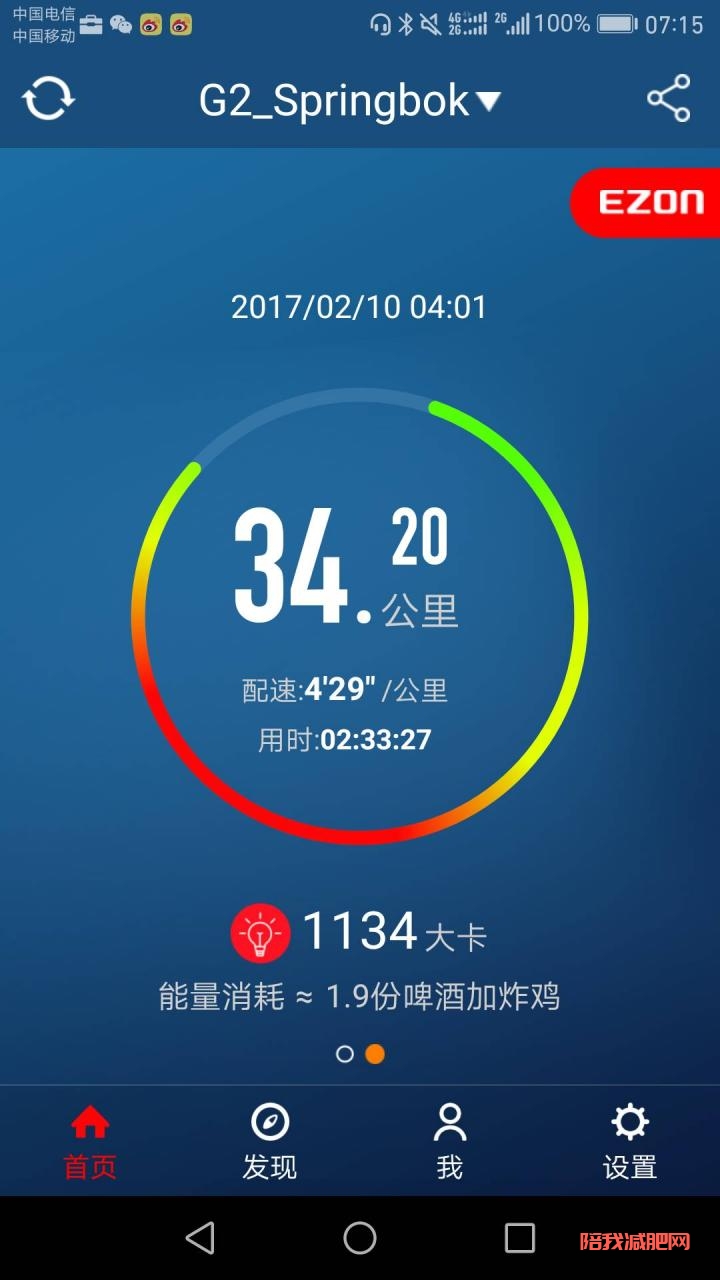720x1280 pixels.
Task: Tap the red EZON tag
Action: click(646, 202)
